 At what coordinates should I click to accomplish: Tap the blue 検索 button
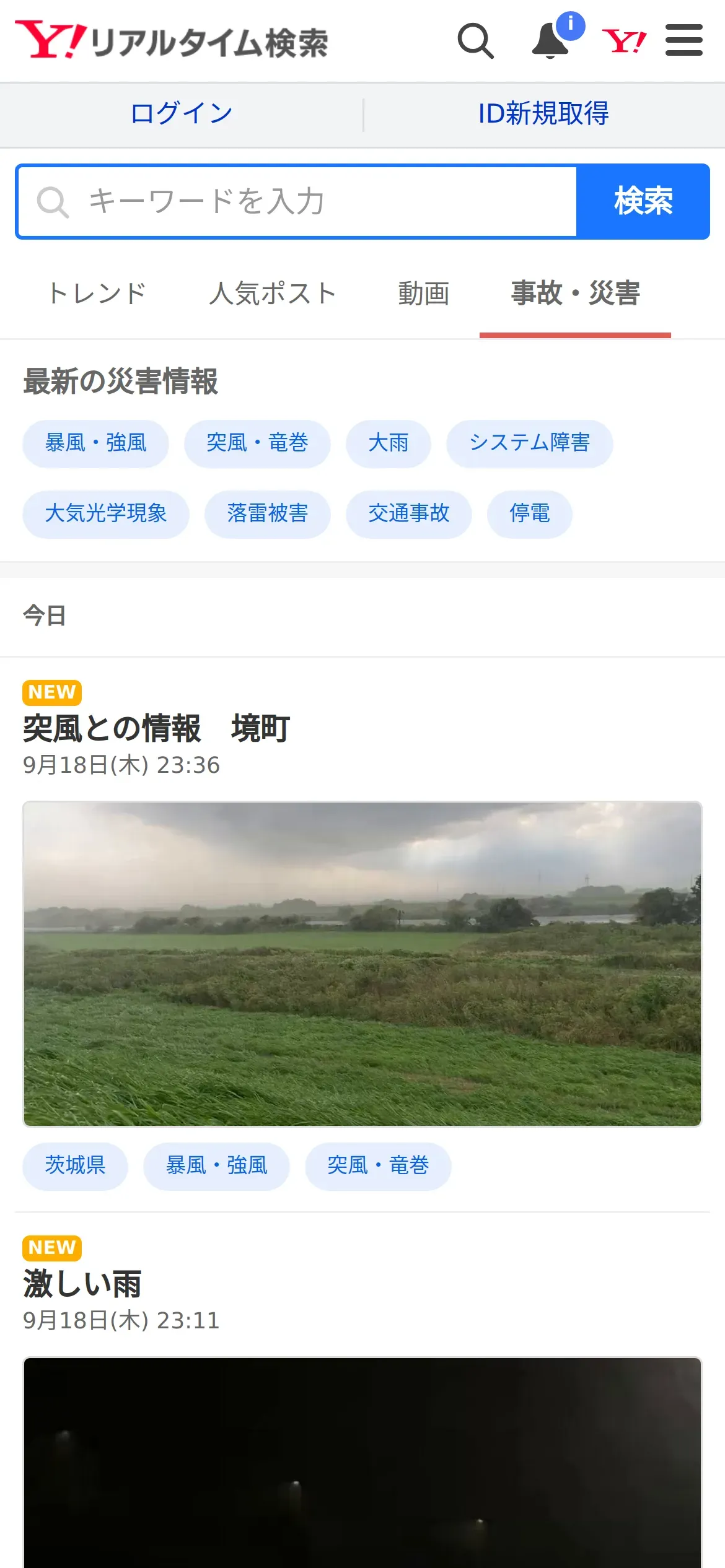(x=643, y=202)
